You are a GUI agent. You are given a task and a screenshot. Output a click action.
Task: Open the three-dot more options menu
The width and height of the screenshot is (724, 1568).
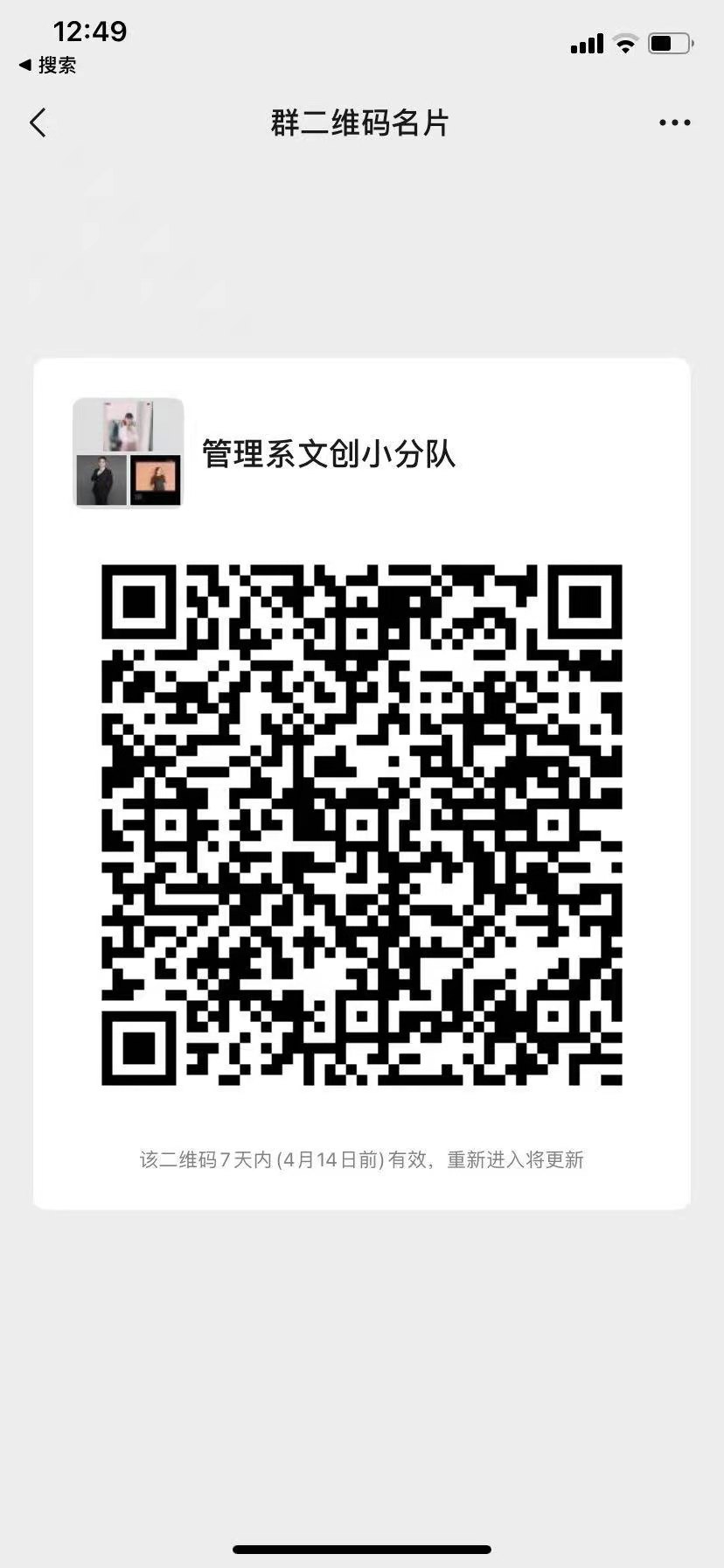point(674,123)
